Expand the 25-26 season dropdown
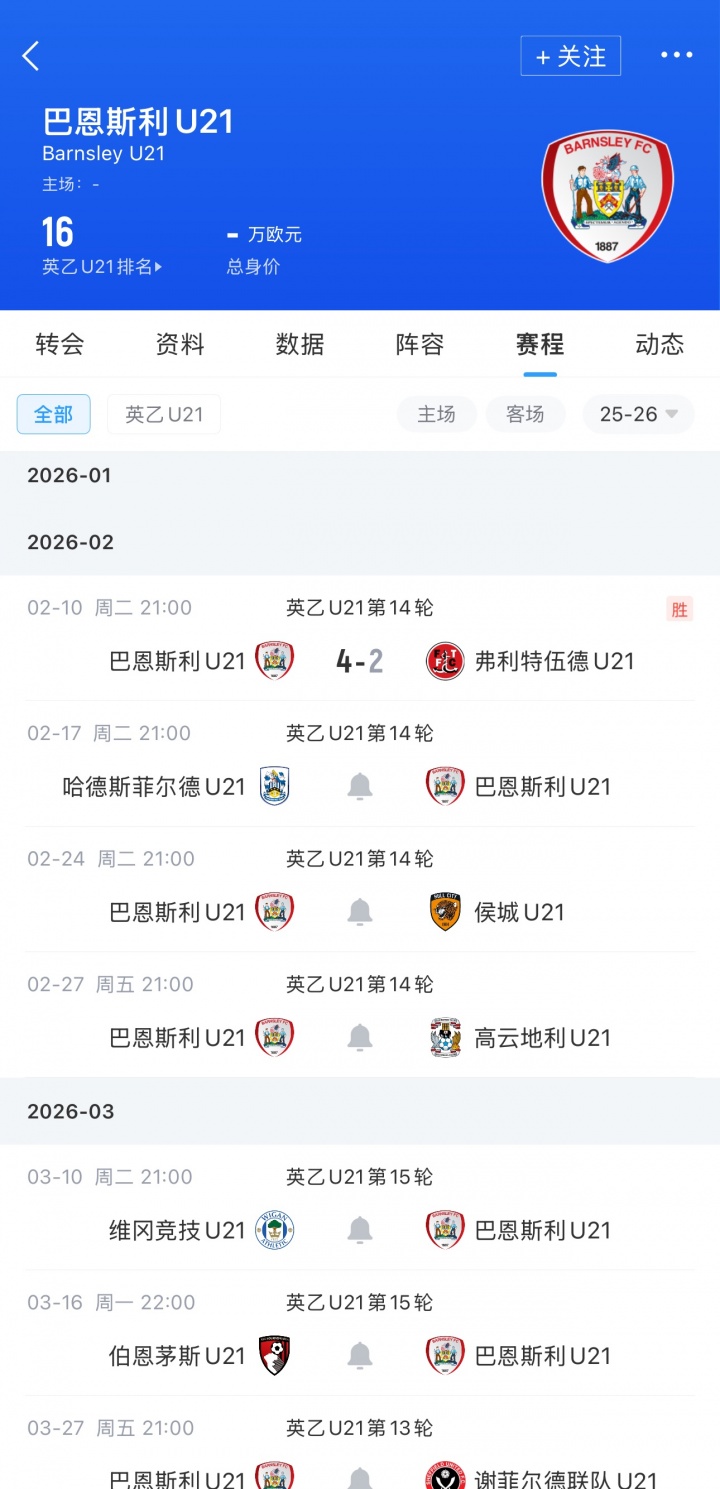Viewport: 720px width, 1489px height. [x=638, y=414]
